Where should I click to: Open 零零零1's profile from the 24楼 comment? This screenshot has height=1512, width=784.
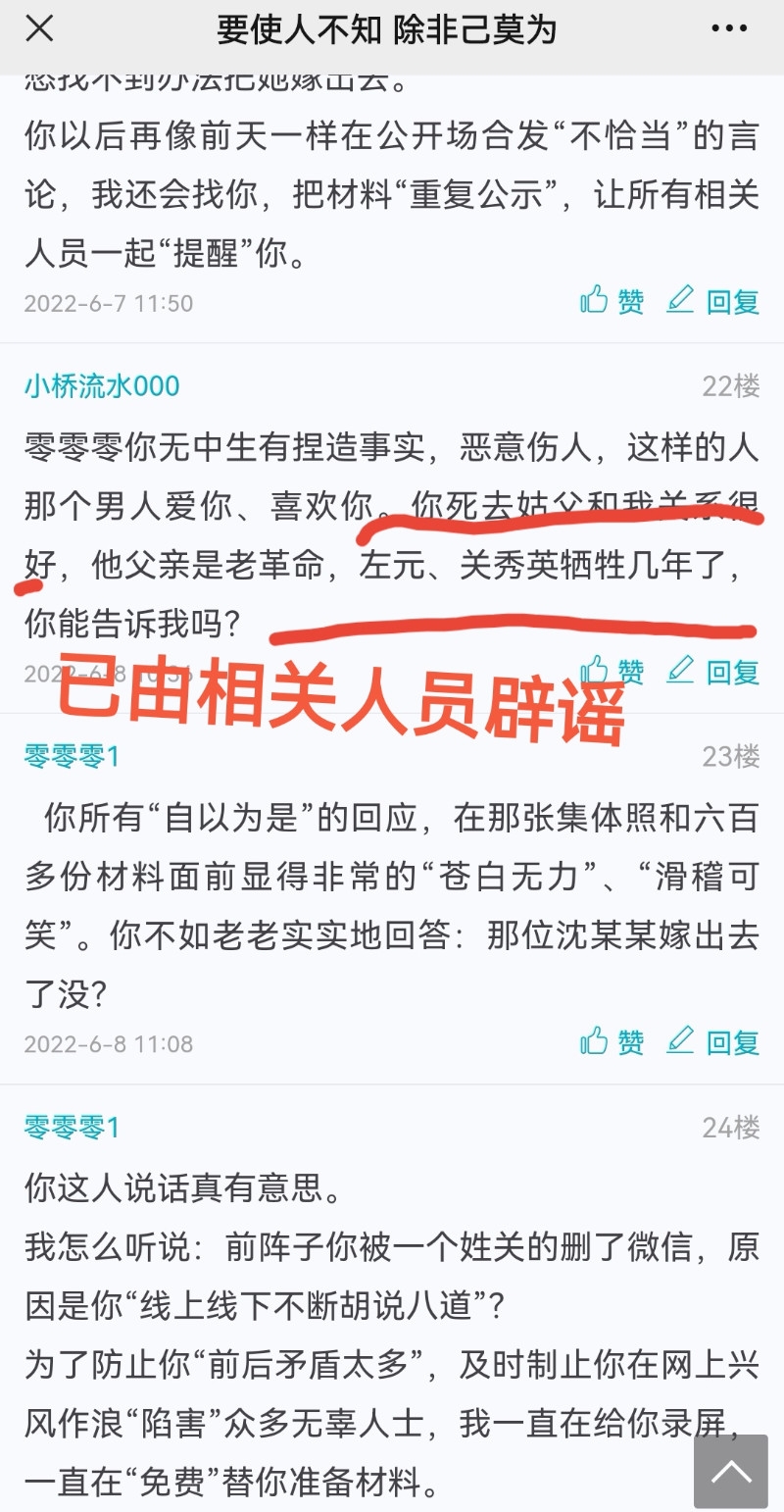(72, 1128)
